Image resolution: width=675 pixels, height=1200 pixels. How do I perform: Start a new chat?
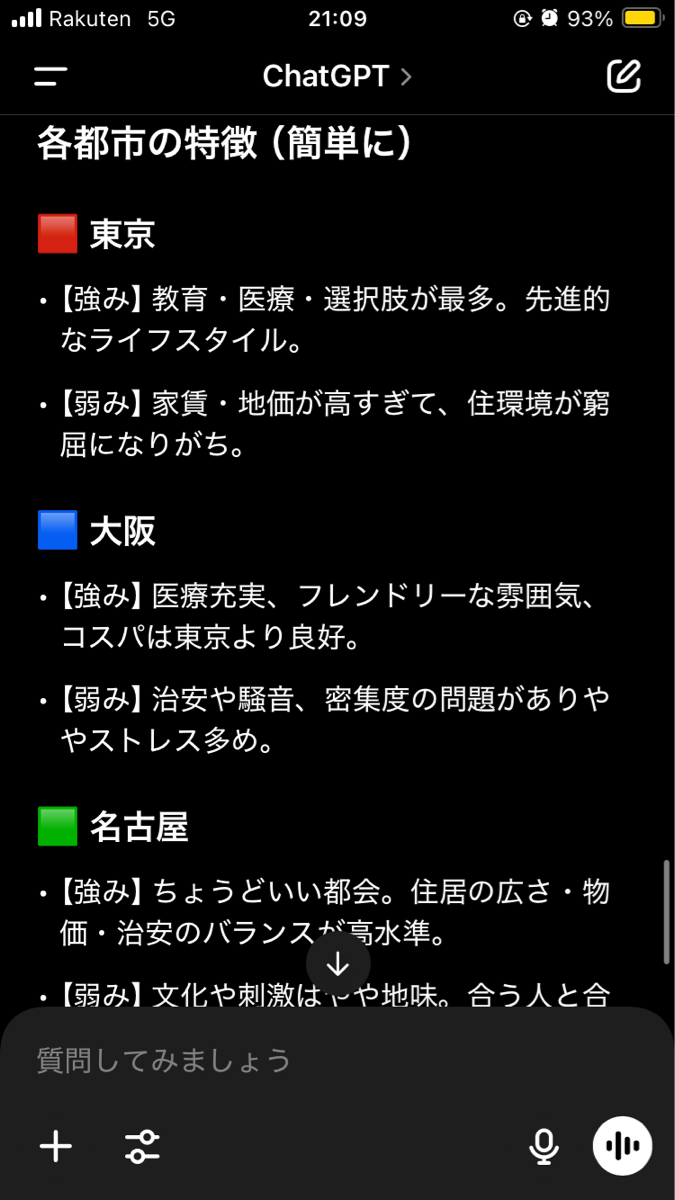pos(623,77)
